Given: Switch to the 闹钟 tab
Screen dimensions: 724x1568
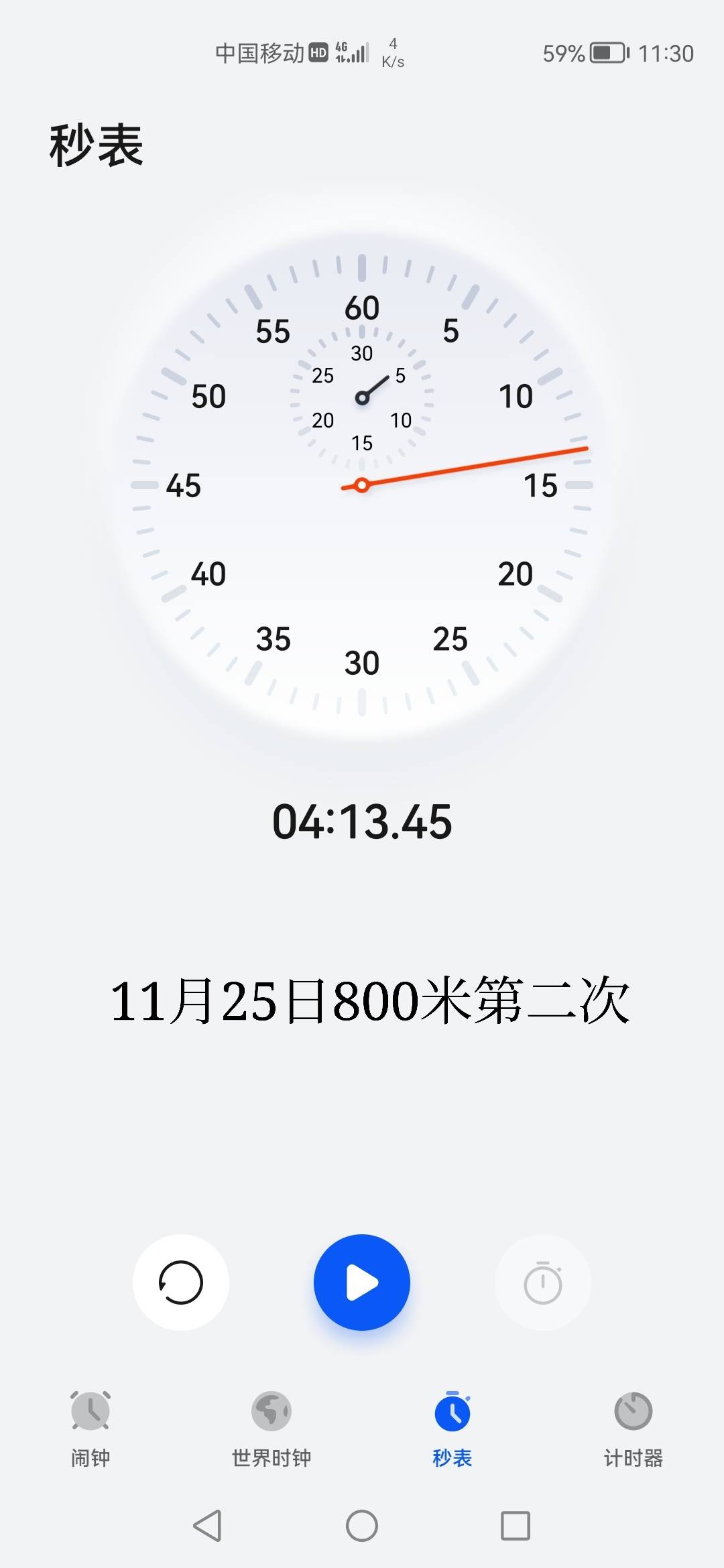Looking at the screenshot, I should (90, 1457).
